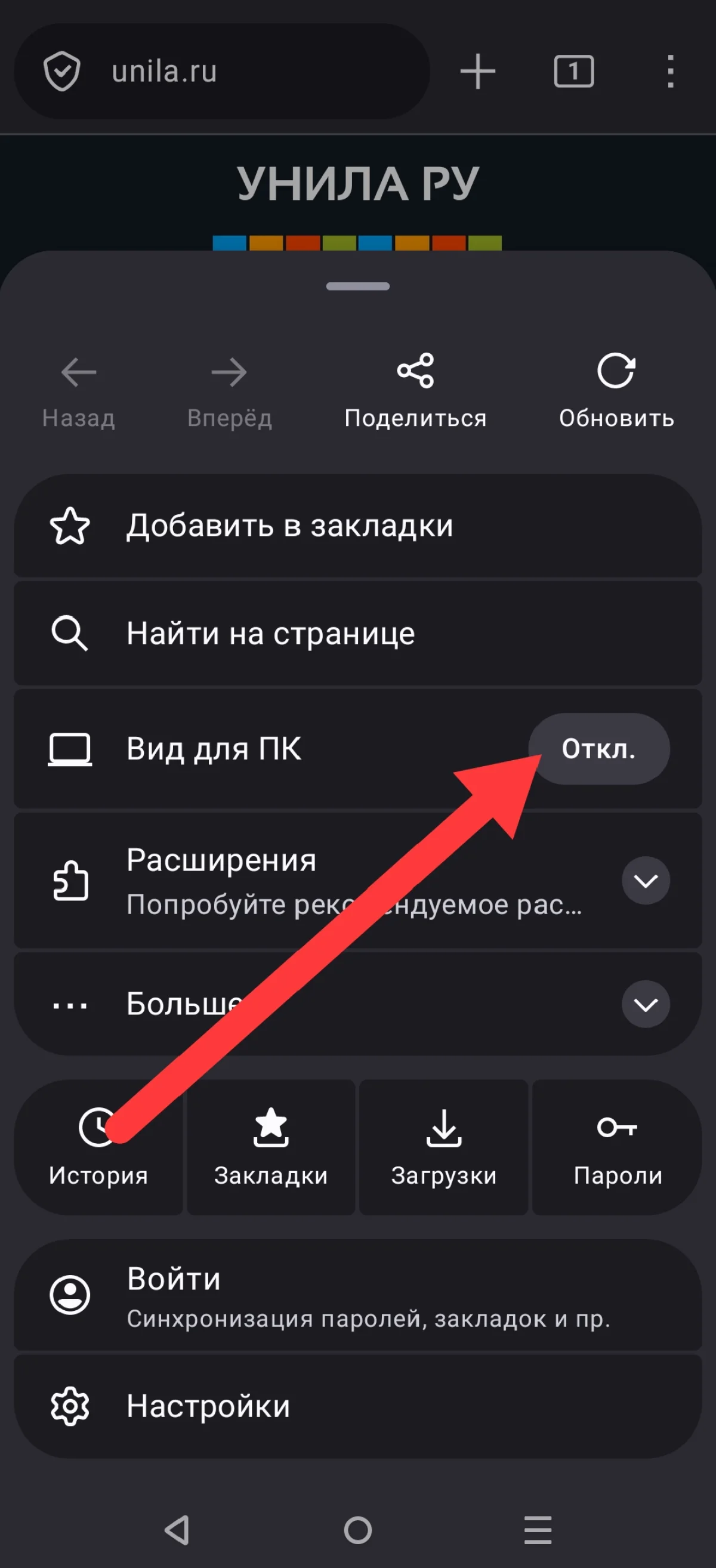Toggle the Откл. switch for desktop view
Viewport: 716px width, 1568px height.
pos(600,750)
